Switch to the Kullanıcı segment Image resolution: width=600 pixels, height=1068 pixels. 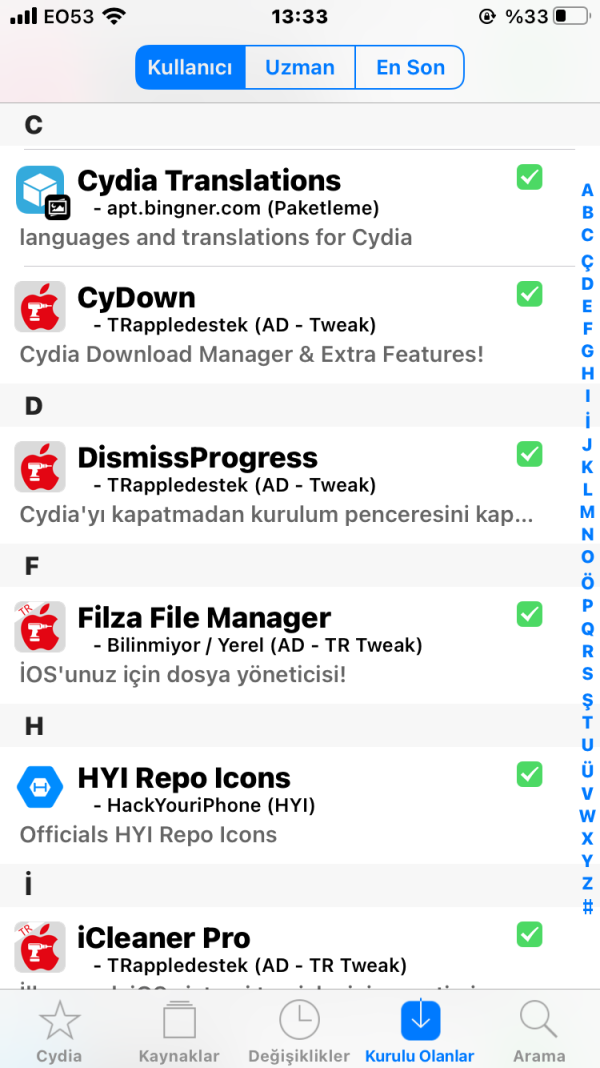click(190, 68)
